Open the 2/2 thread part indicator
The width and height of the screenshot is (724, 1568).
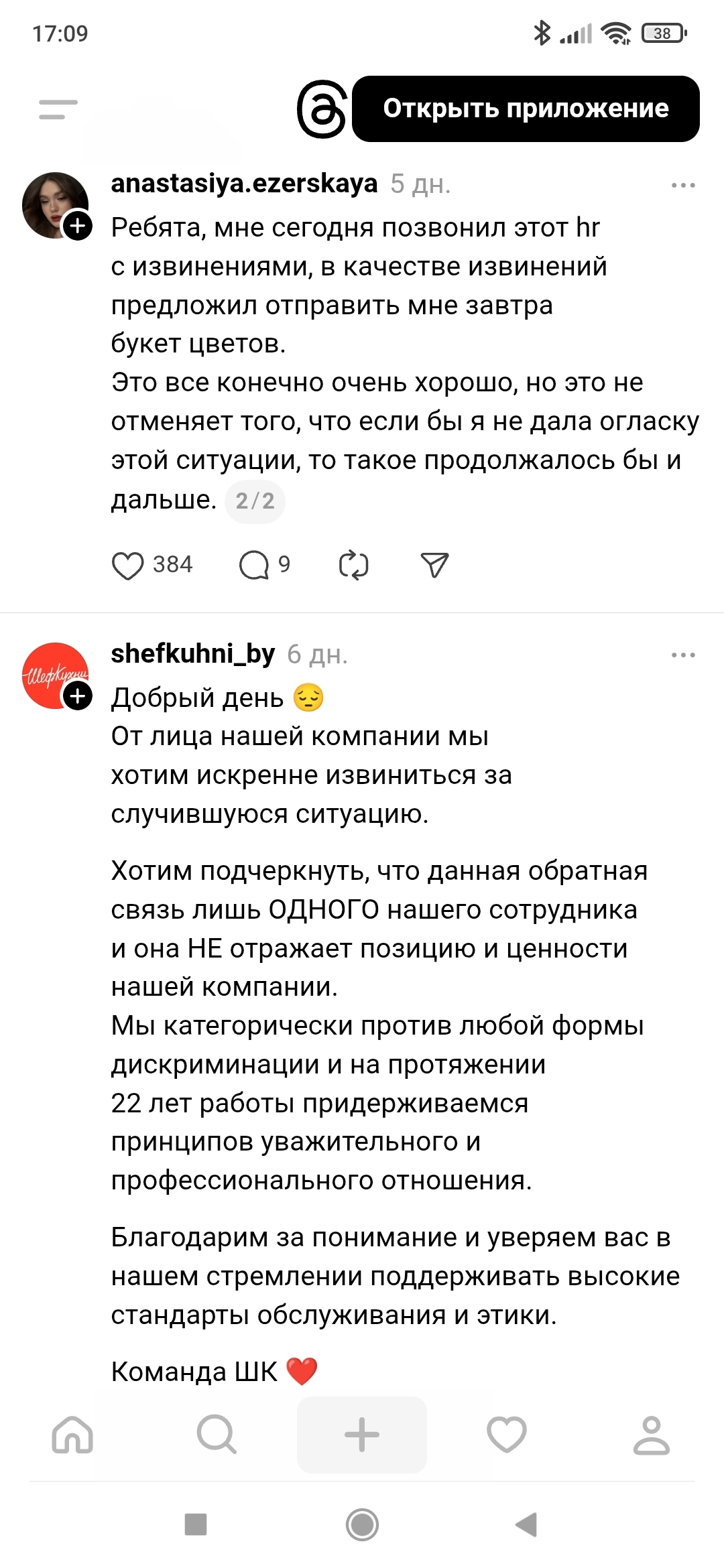coord(255,501)
